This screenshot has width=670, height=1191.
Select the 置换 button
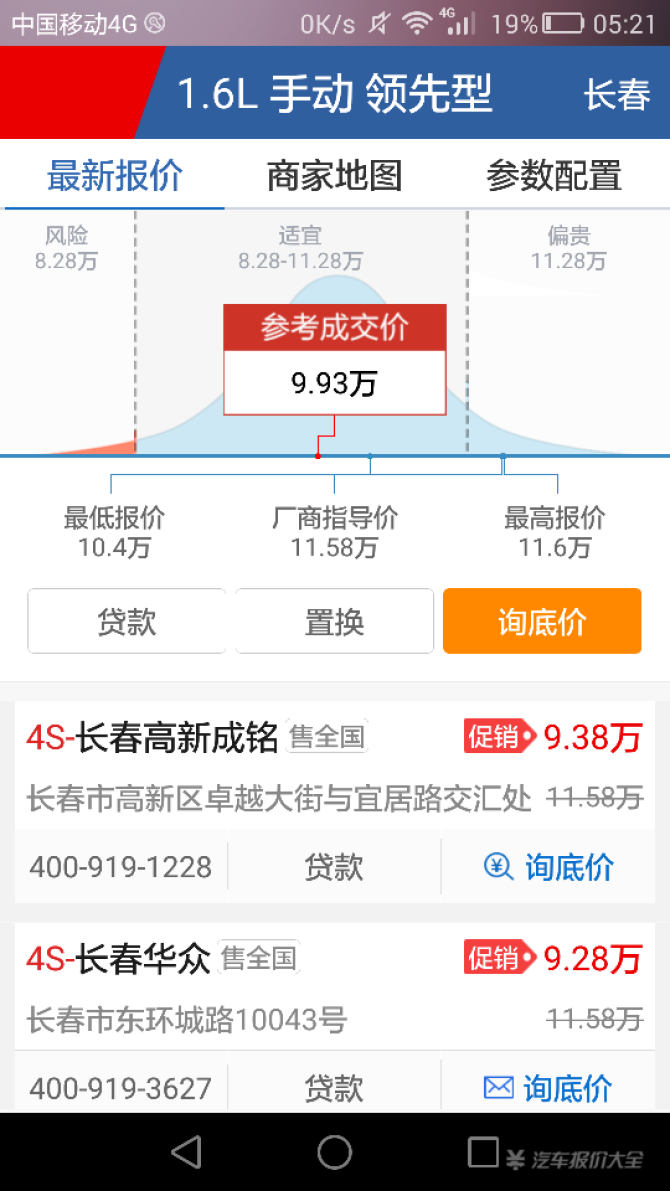coord(334,621)
